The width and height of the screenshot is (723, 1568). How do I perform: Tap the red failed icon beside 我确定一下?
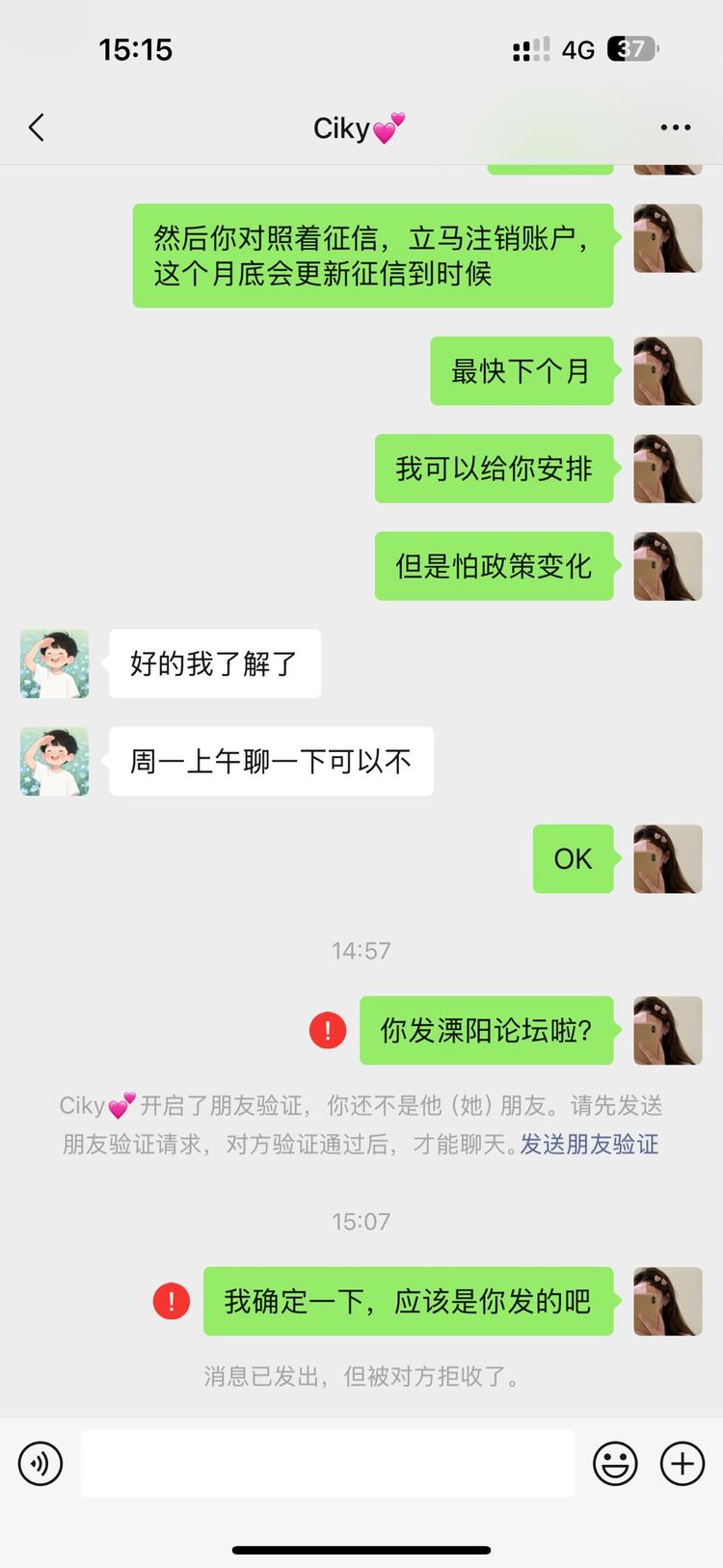pos(172,1301)
